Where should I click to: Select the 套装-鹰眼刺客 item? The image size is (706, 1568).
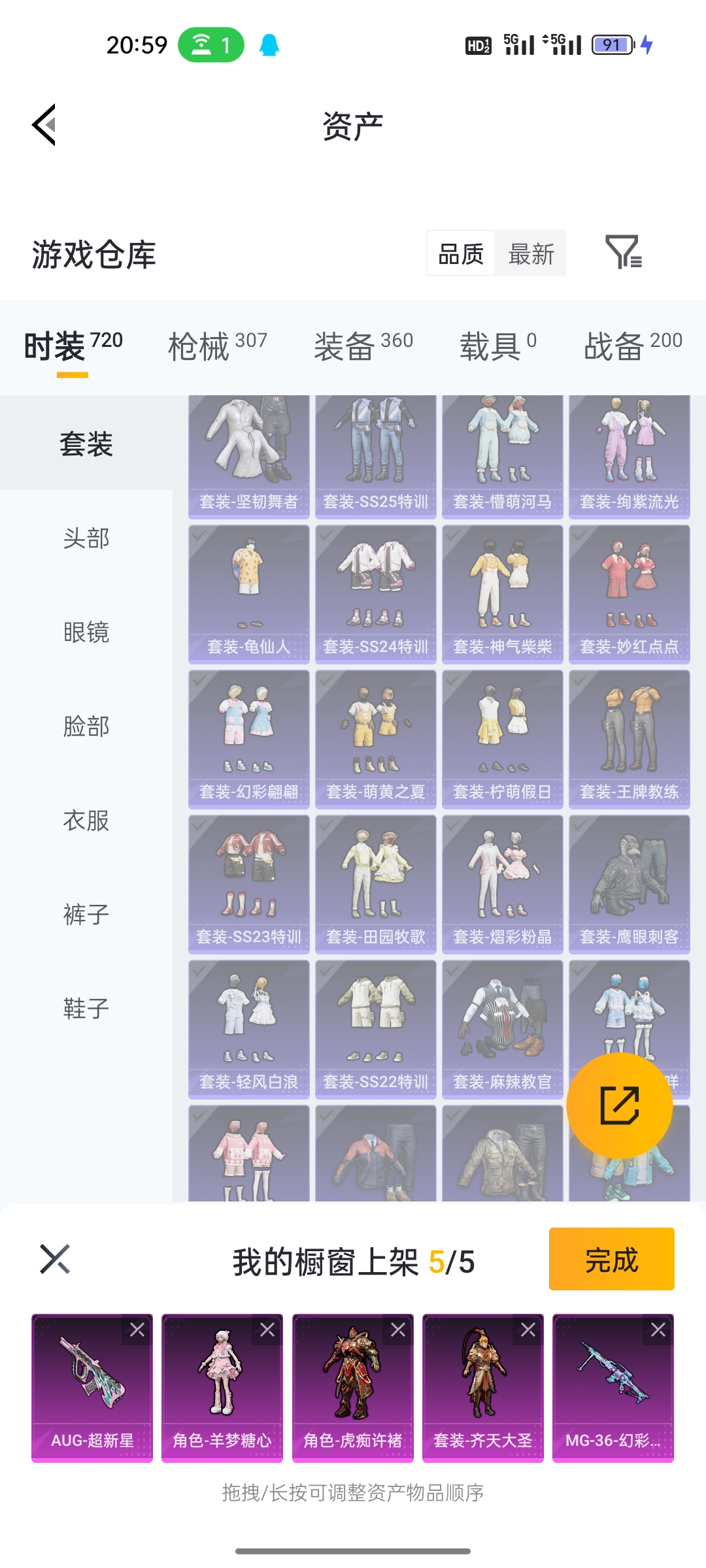point(630,885)
